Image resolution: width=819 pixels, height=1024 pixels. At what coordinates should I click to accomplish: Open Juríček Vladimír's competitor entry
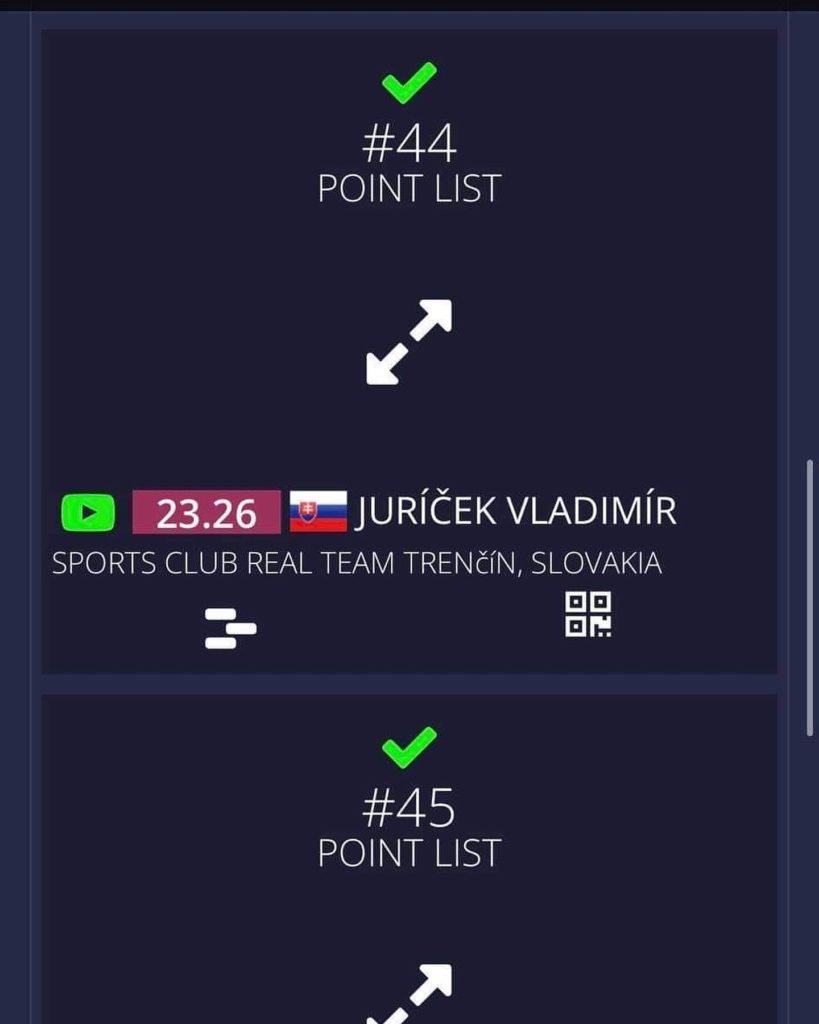pos(515,512)
